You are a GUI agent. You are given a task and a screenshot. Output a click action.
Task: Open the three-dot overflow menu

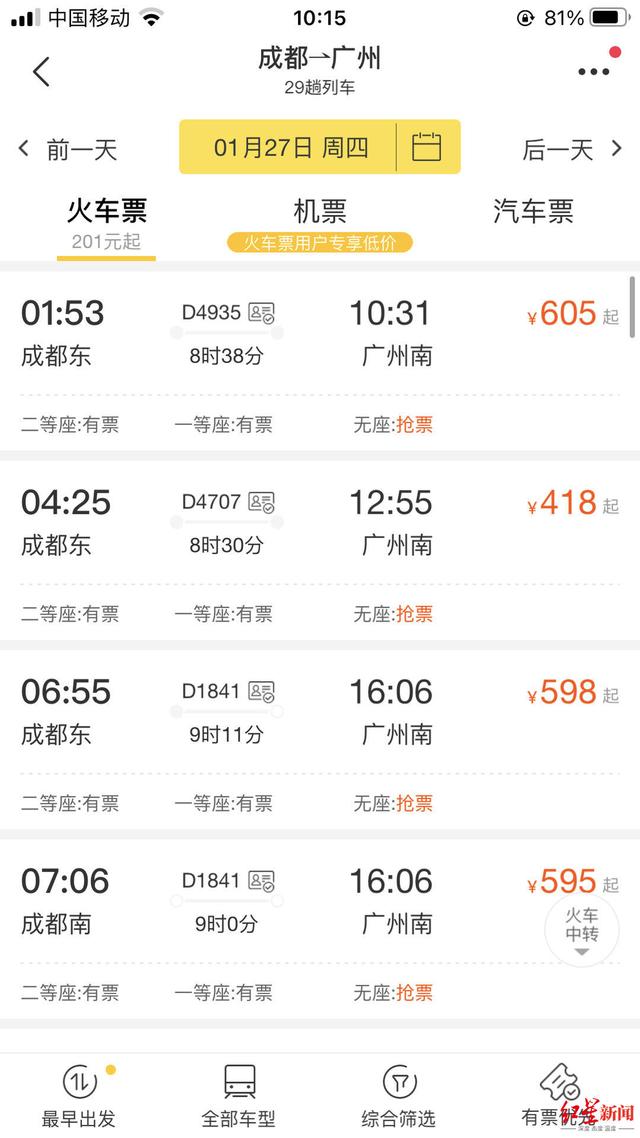594,71
